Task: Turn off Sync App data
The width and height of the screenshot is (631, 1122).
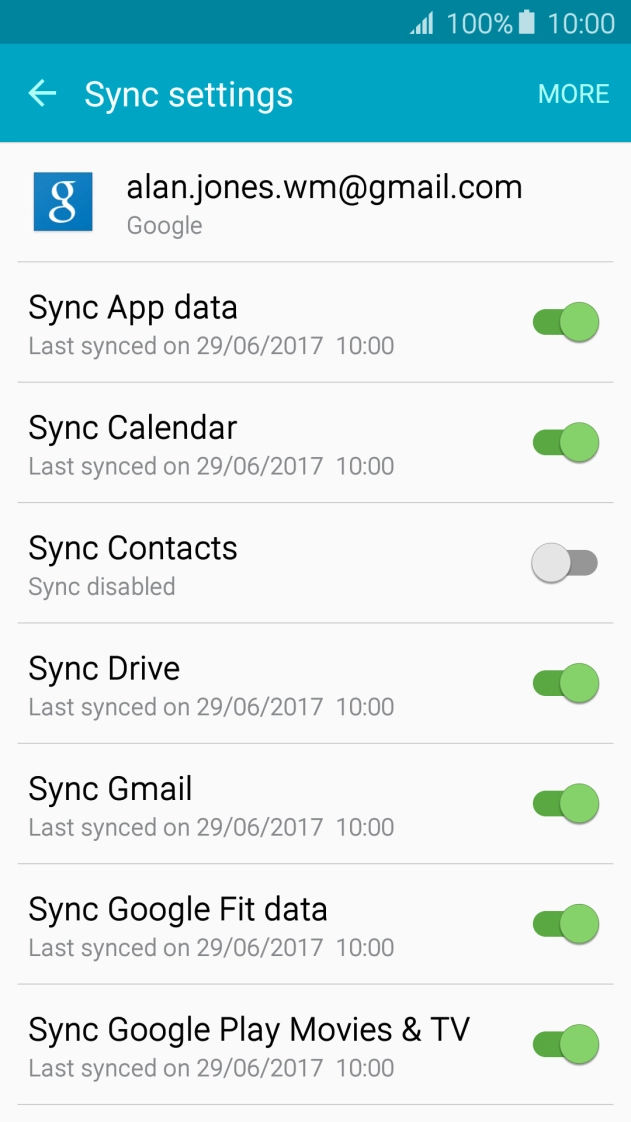Action: click(x=565, y=322)
